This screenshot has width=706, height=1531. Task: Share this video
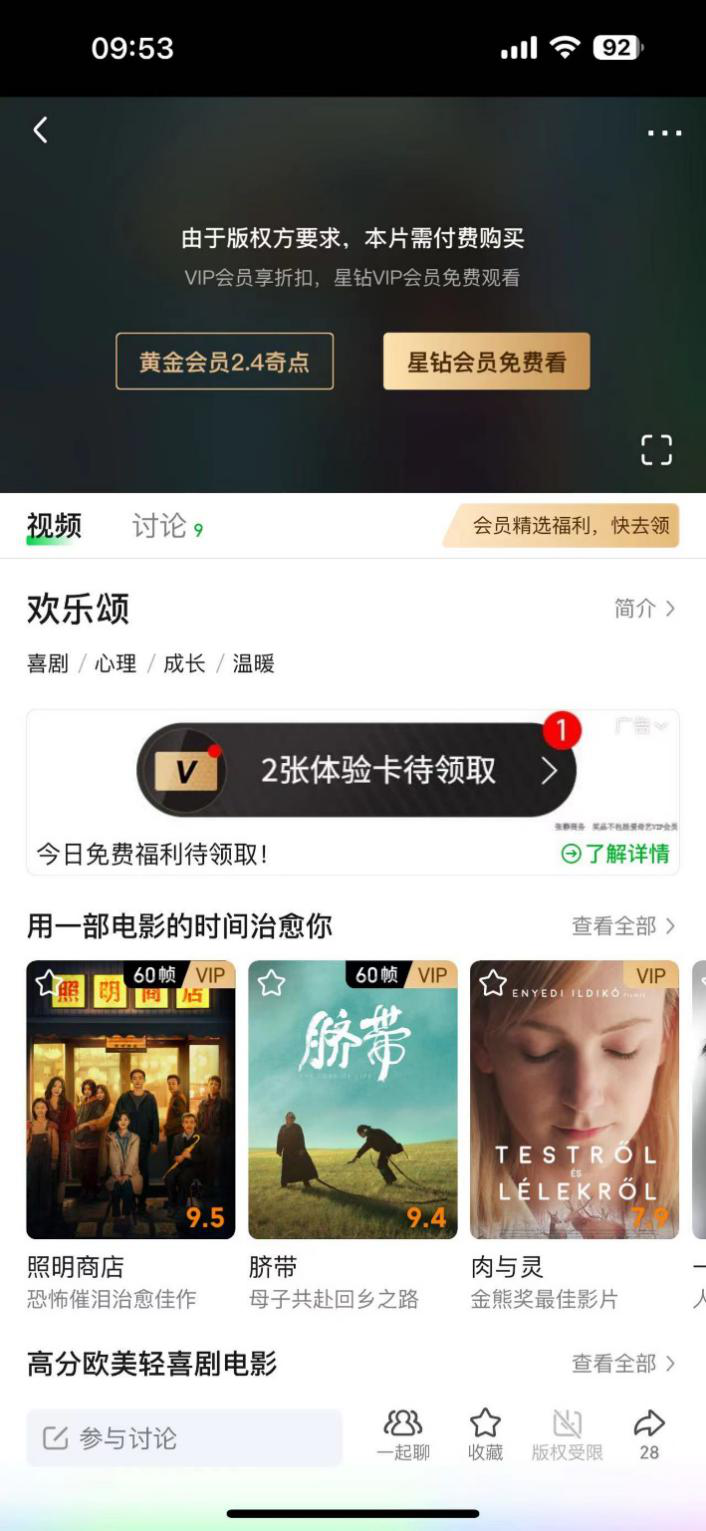point(649,1434)
